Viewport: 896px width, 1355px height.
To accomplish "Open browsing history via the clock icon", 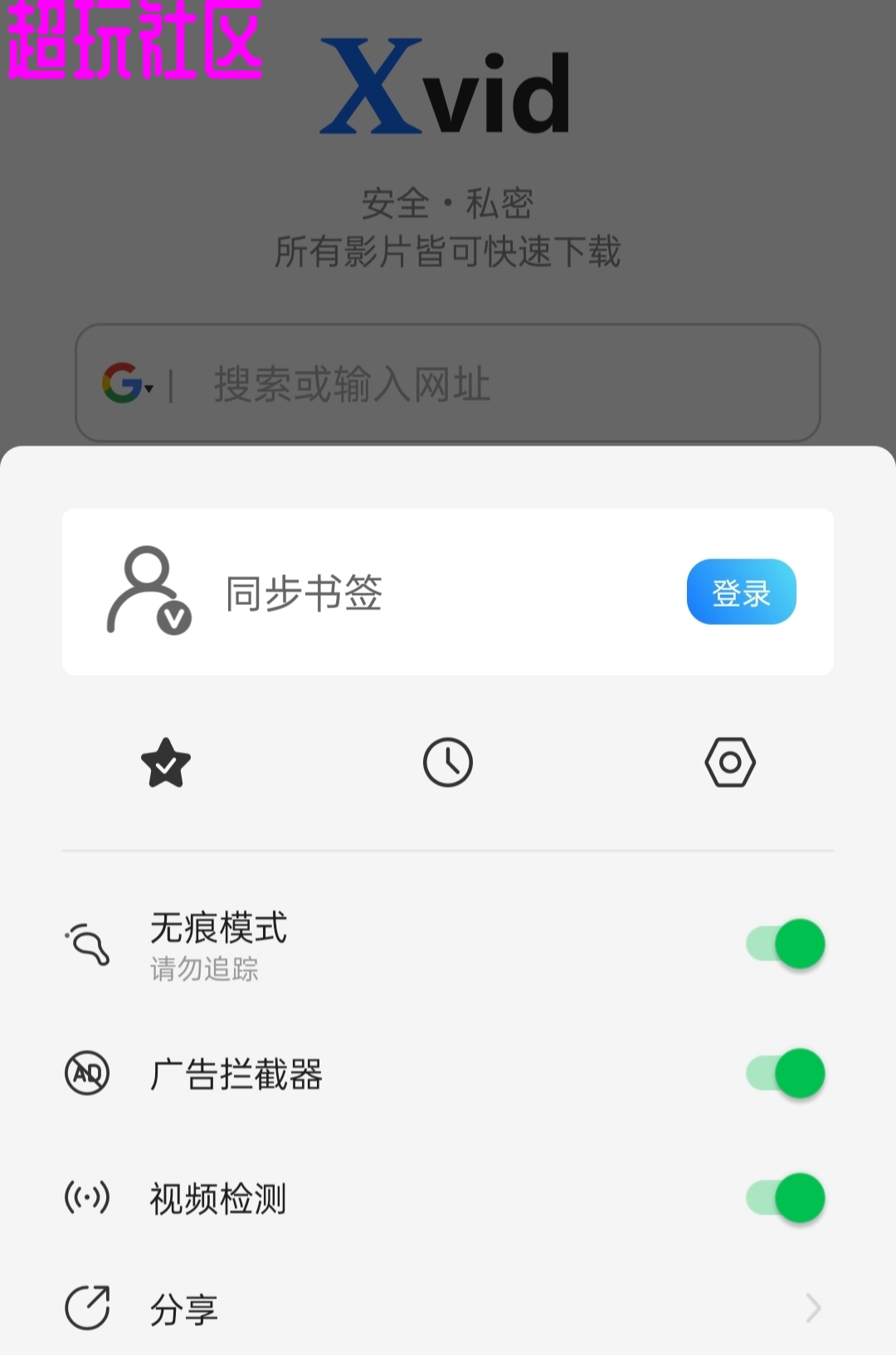I will pos(447,762).
